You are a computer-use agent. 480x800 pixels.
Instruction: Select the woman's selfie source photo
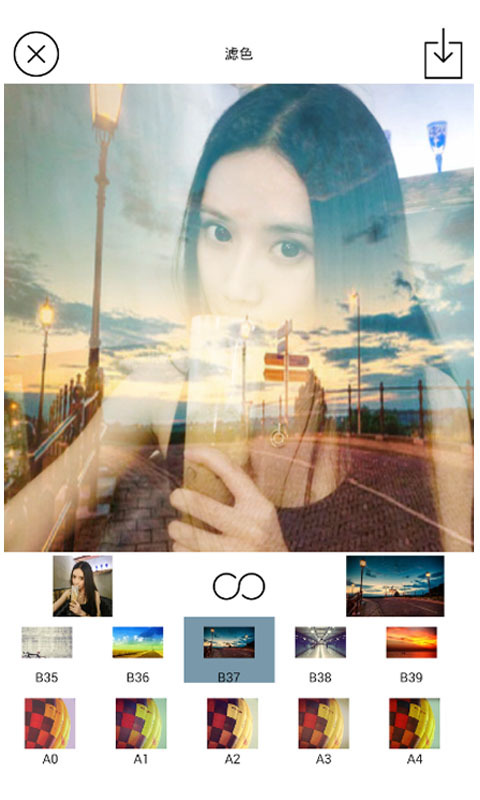[x=83, y=586]
